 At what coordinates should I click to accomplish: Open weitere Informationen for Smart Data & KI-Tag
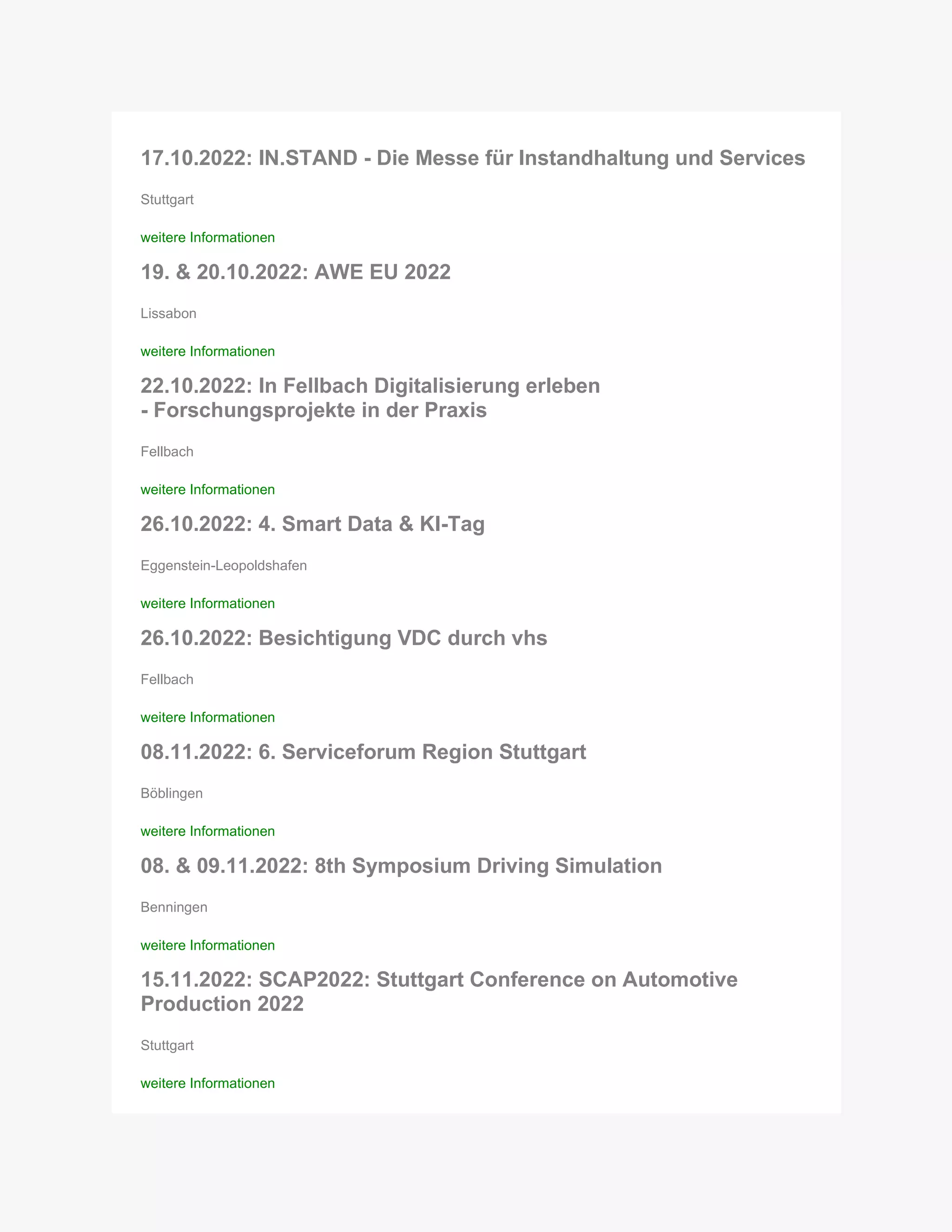pos(207,603)
